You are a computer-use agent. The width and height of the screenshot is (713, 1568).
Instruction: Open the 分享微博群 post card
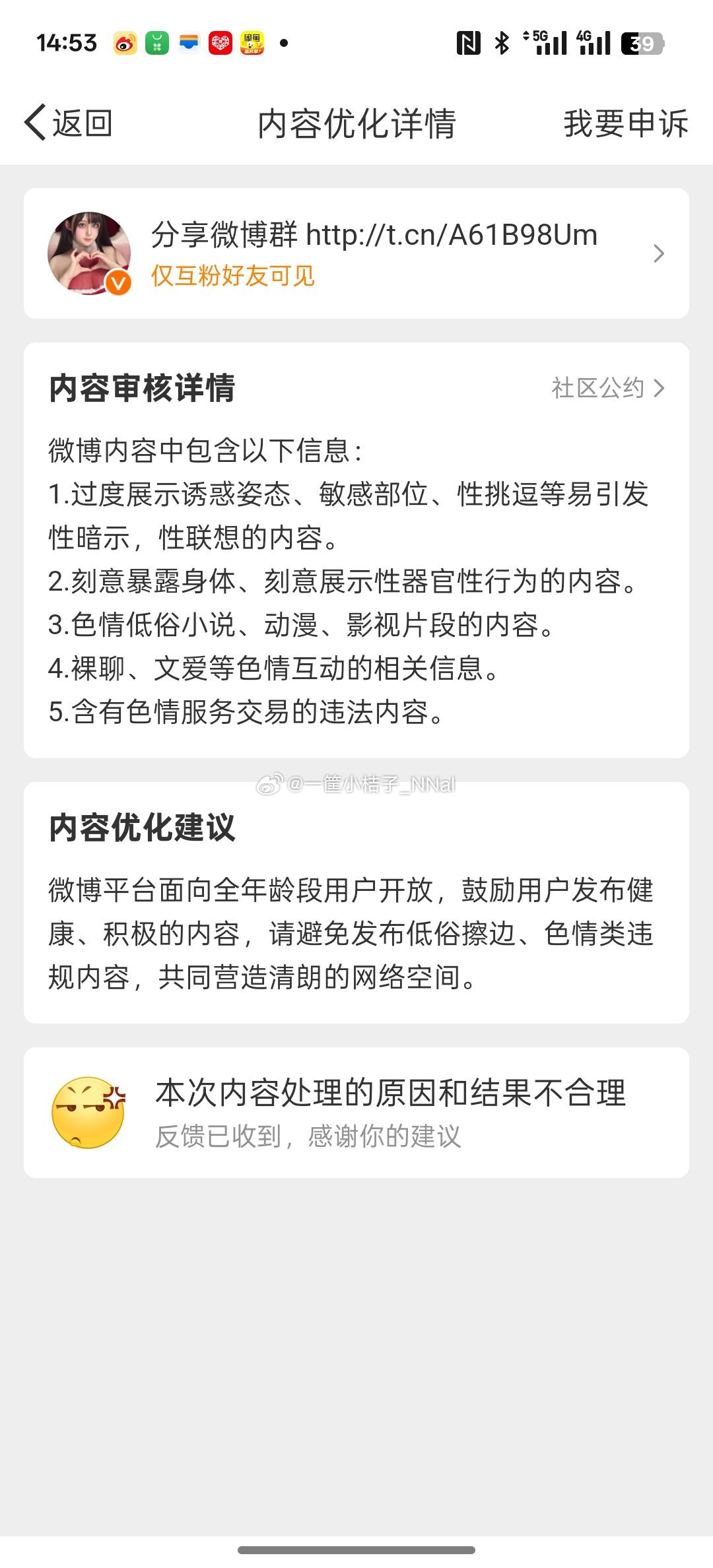pyautogui.click(x=356, y=253)
